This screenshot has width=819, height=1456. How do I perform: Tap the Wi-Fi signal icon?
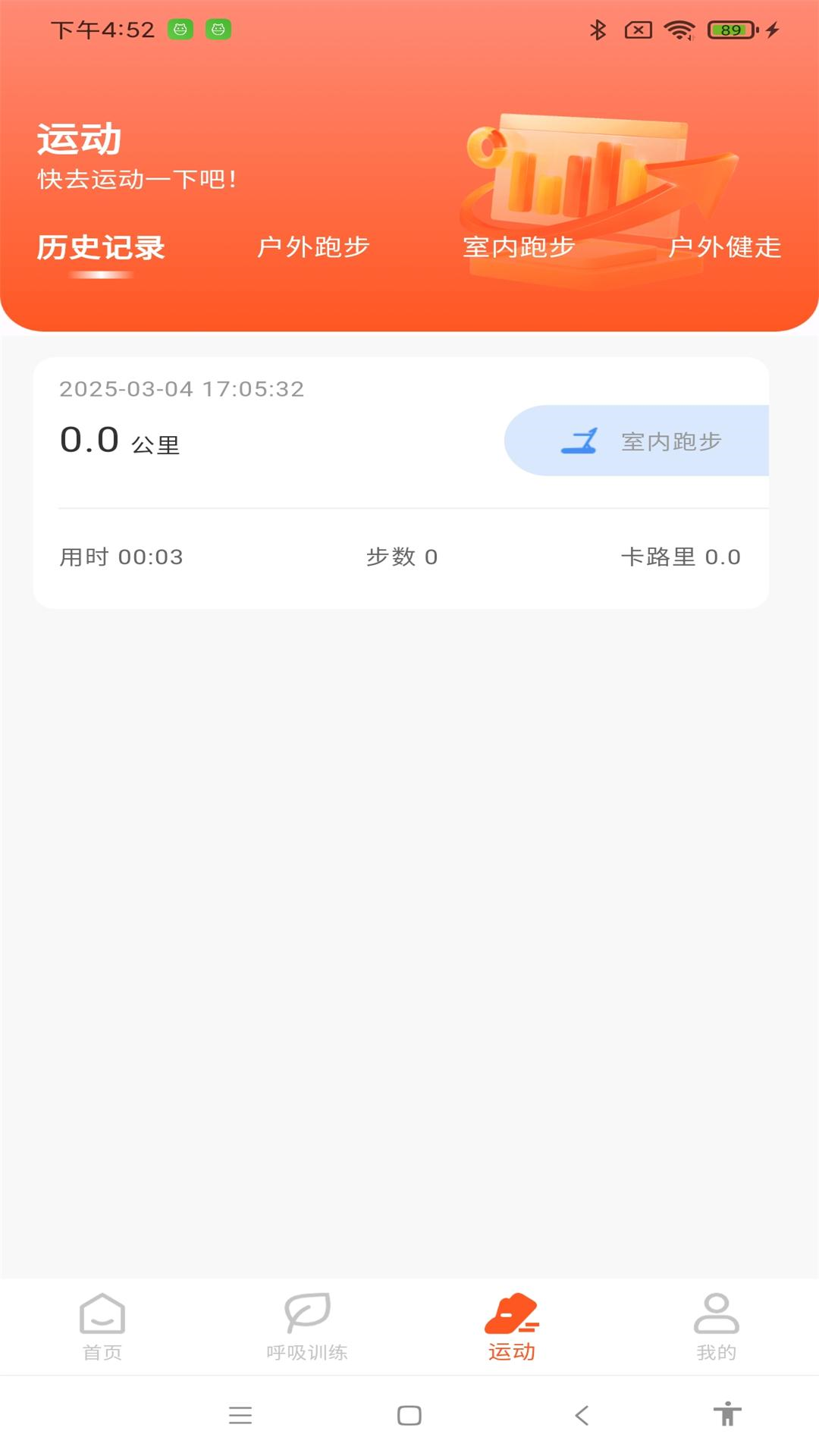(x=678, y=30)
